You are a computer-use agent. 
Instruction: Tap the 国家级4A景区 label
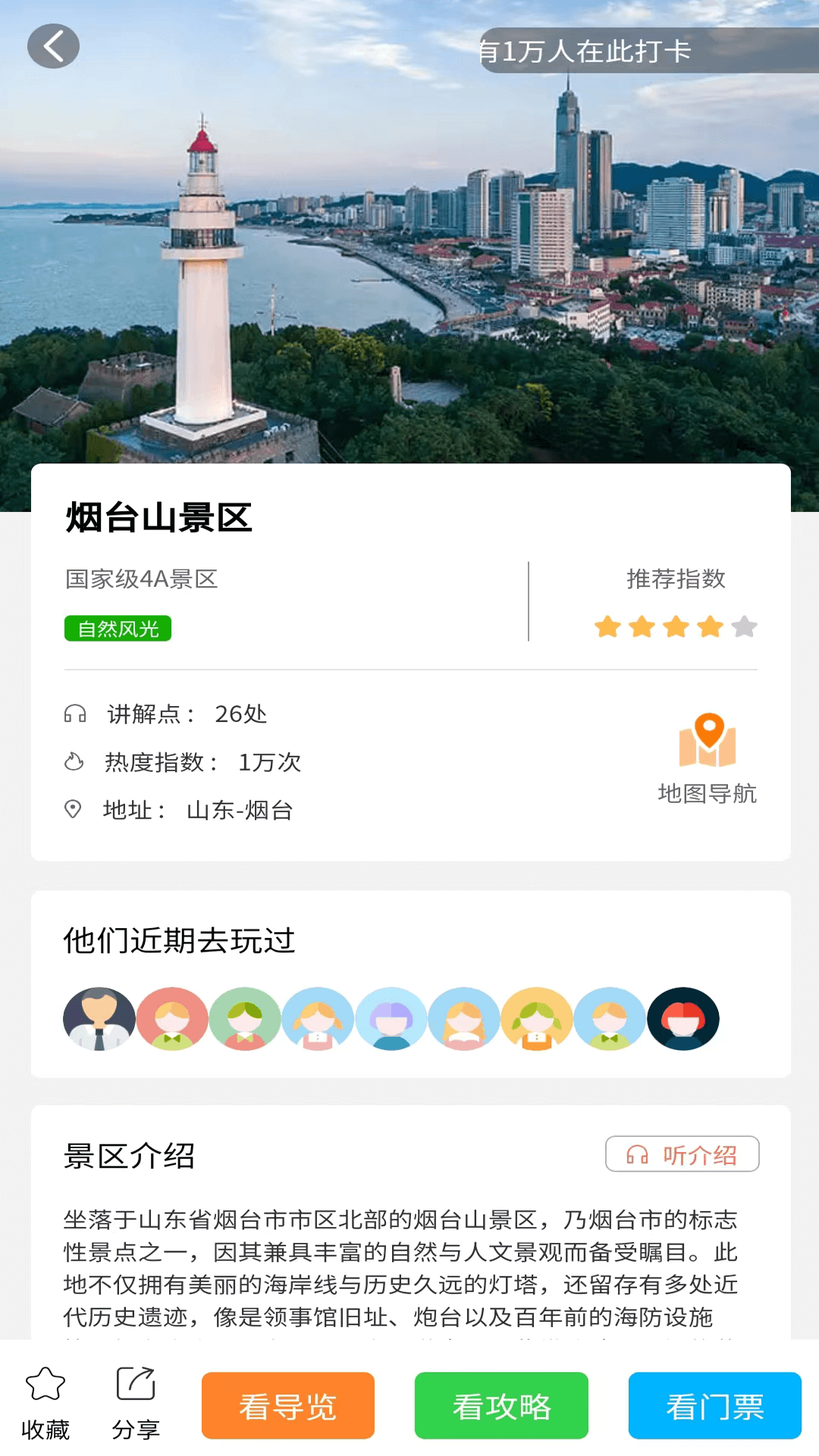pos(140,580)
